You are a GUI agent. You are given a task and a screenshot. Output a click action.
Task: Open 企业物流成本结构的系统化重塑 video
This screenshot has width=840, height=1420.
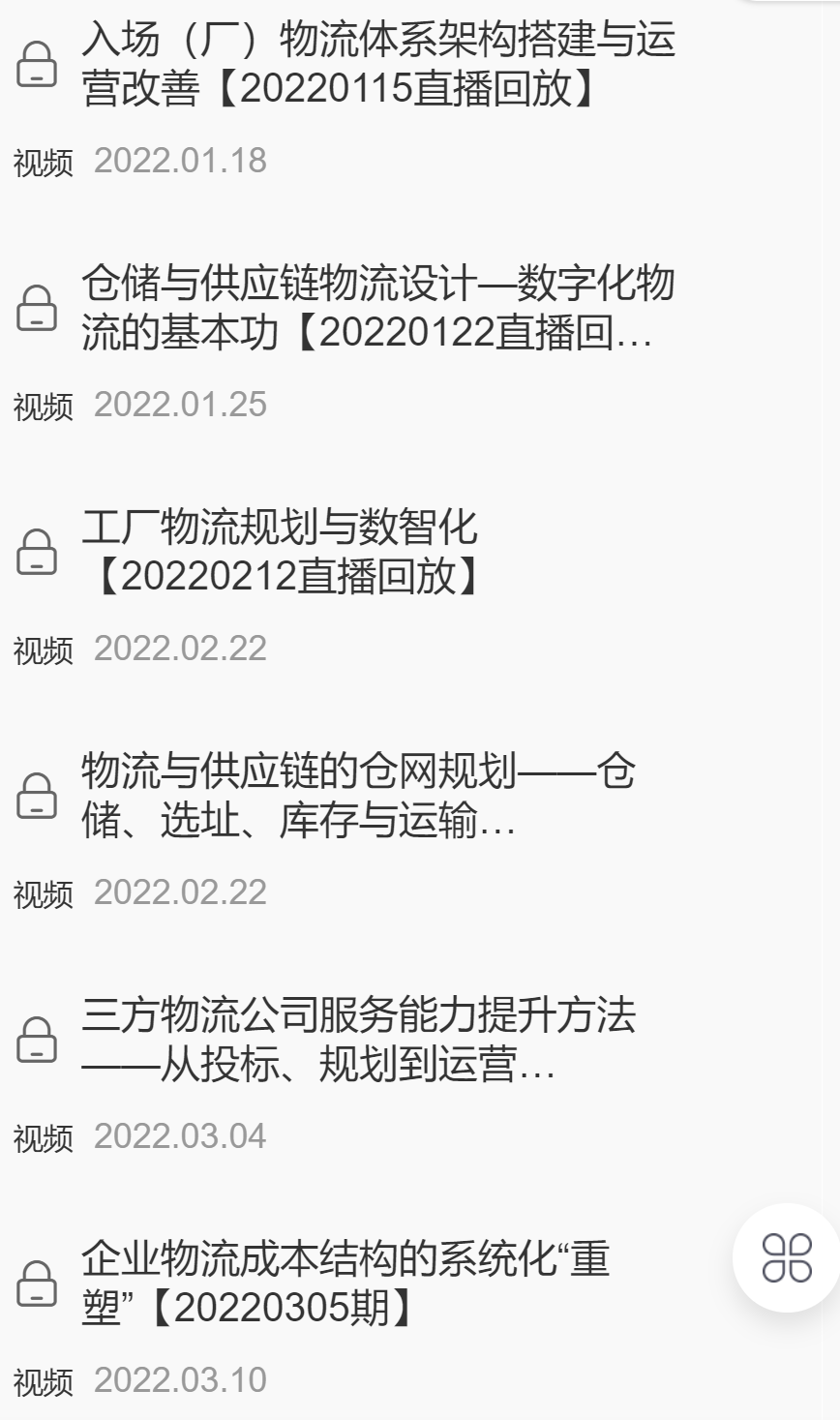pyautogui.click(x=345, y=1284)
